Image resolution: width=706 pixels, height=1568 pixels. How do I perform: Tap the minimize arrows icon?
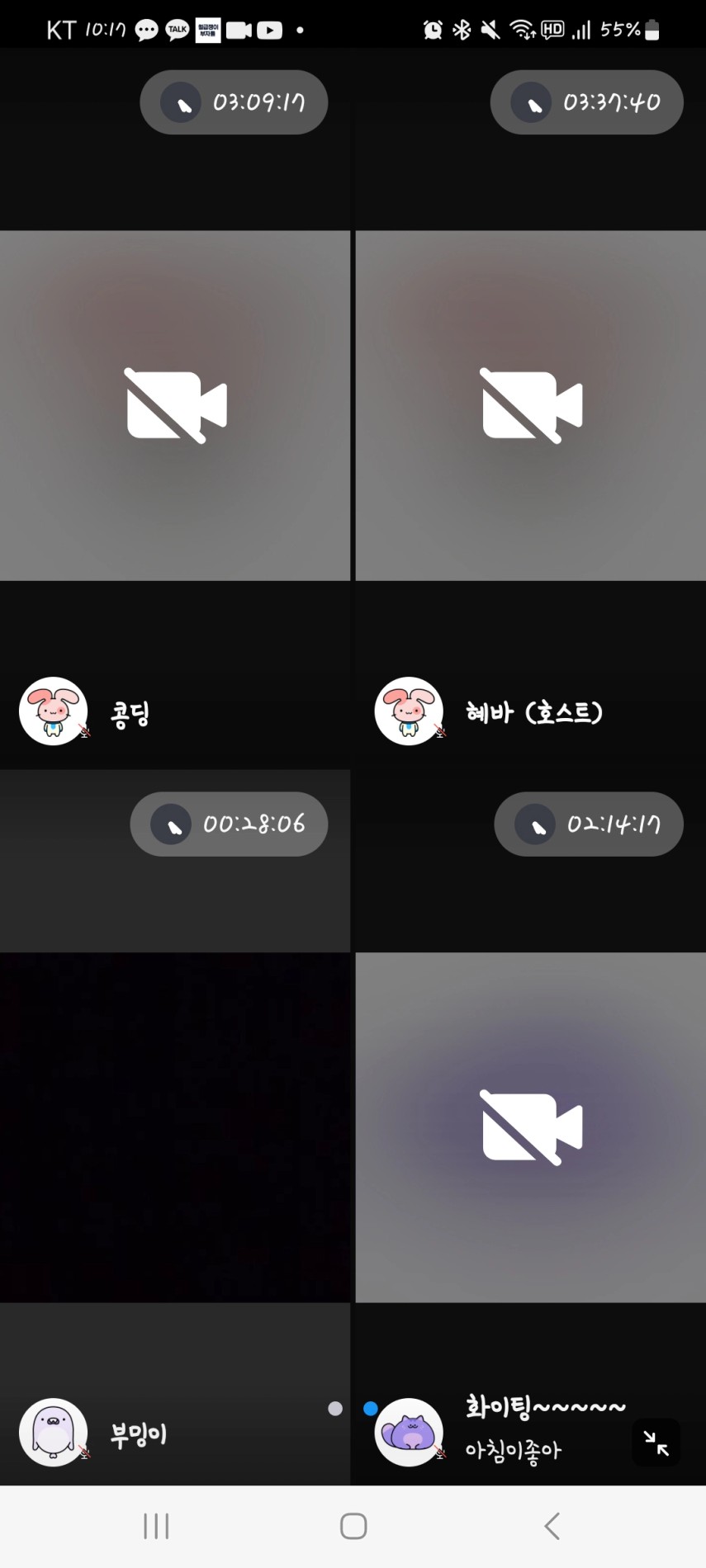point(656,1443)
